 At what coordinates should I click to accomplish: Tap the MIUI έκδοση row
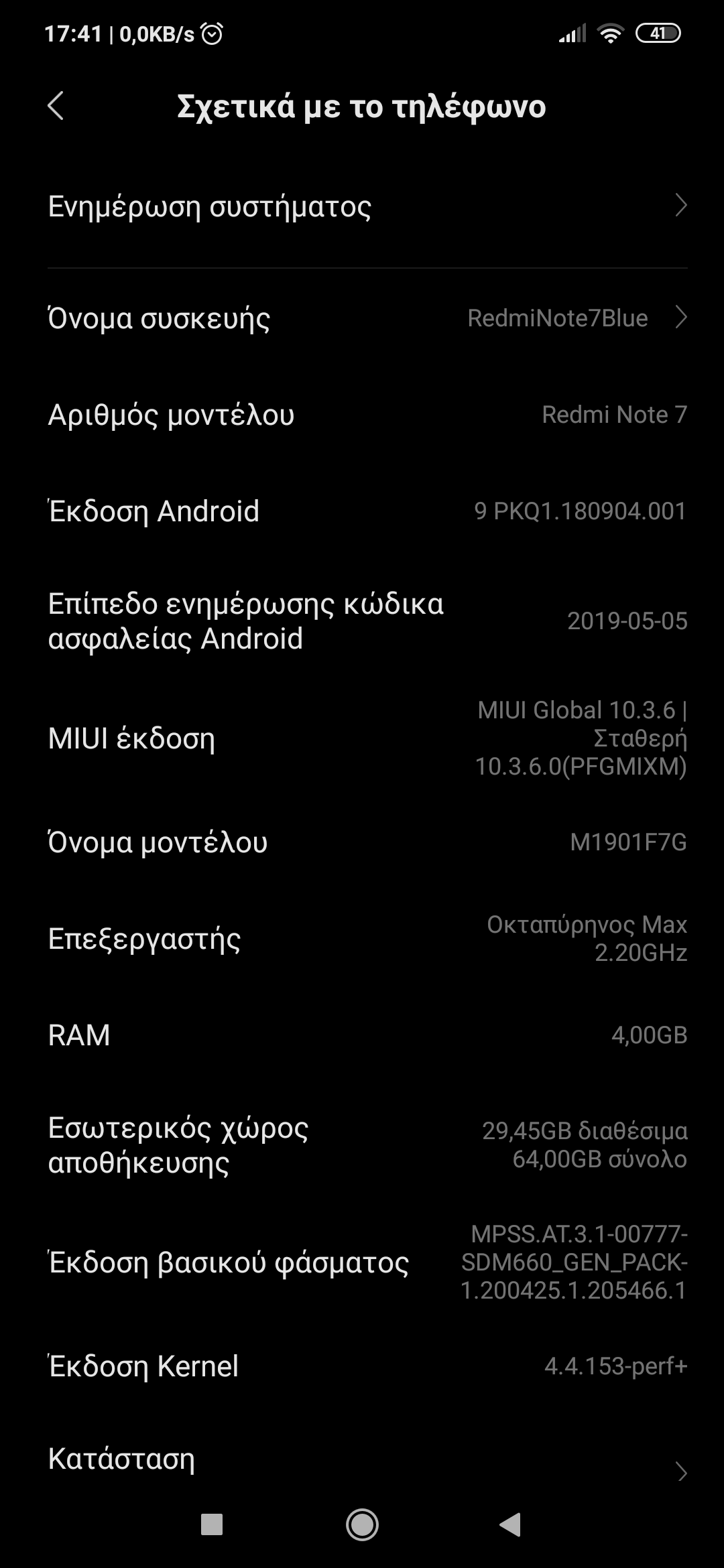tap(362, 738)
